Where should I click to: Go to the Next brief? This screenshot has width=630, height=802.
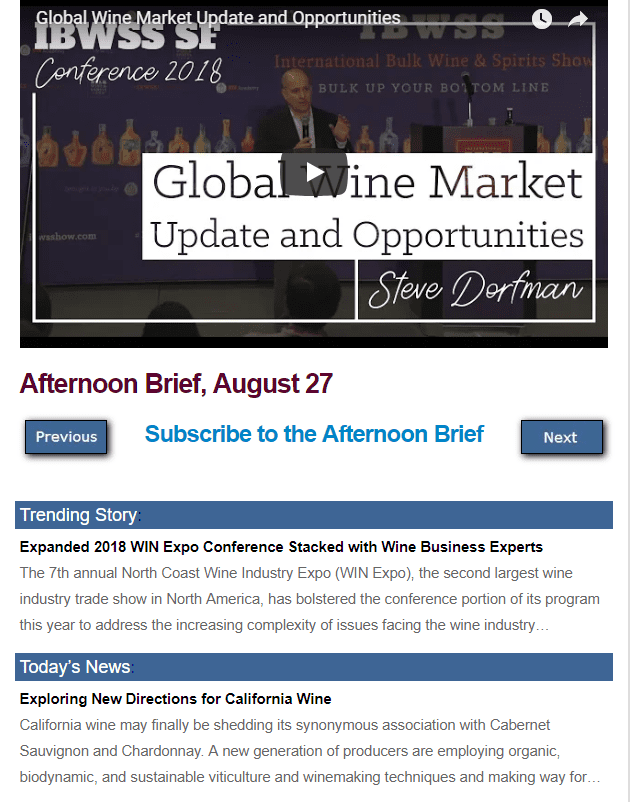coord(561,437)
